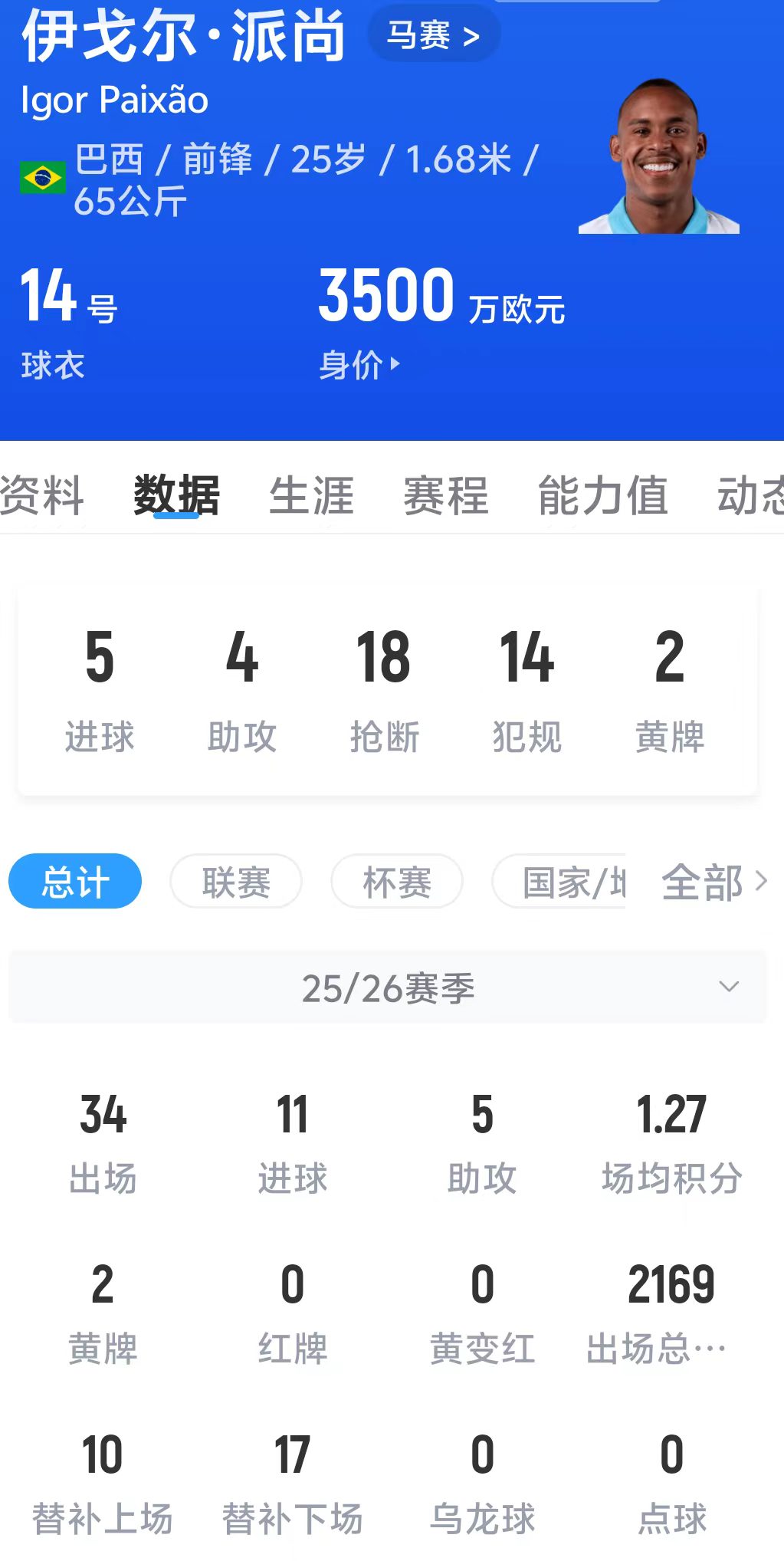Switch to the 资料 tab
Image resolution: width=784 pixels, height=1561 pixels.
pos(42,495)
